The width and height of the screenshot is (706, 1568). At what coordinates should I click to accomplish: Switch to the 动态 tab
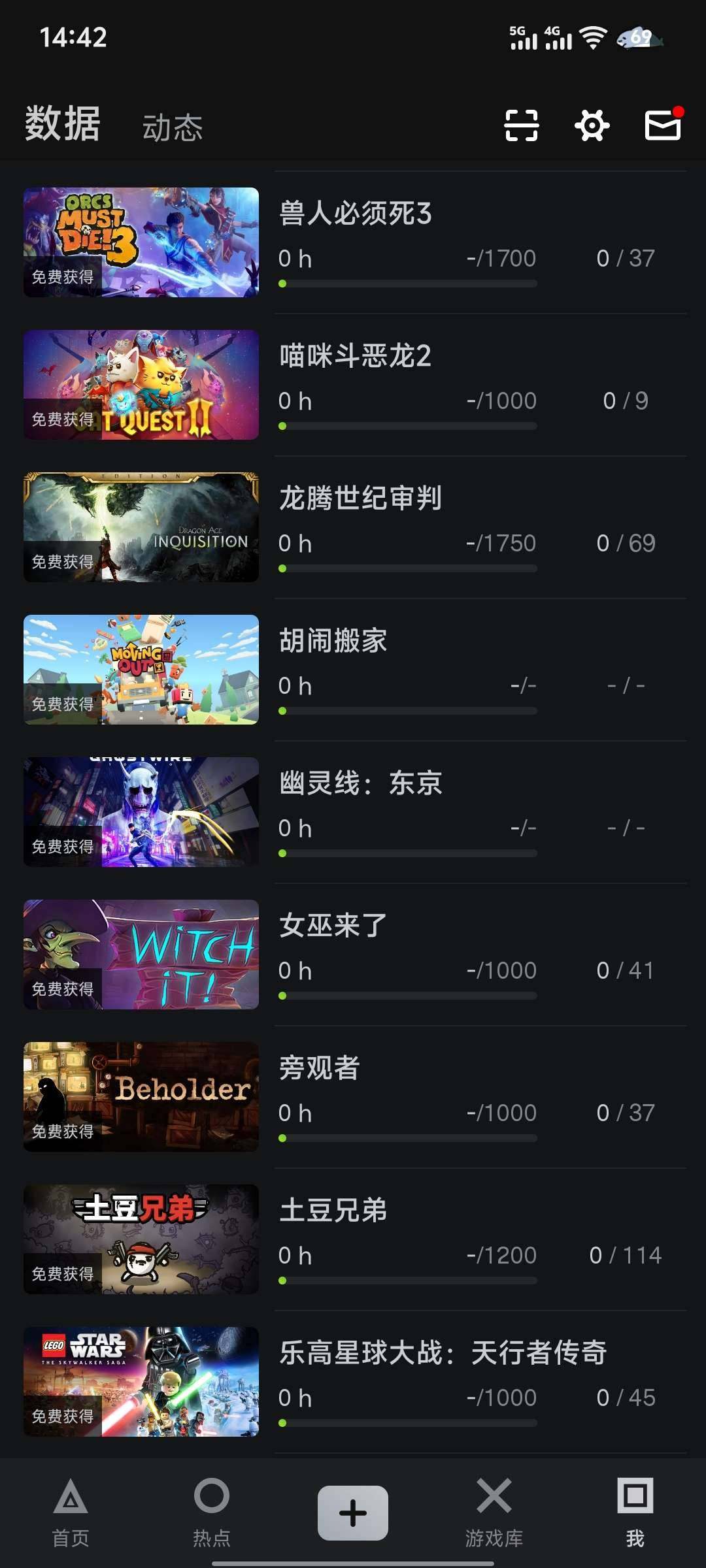173,128
